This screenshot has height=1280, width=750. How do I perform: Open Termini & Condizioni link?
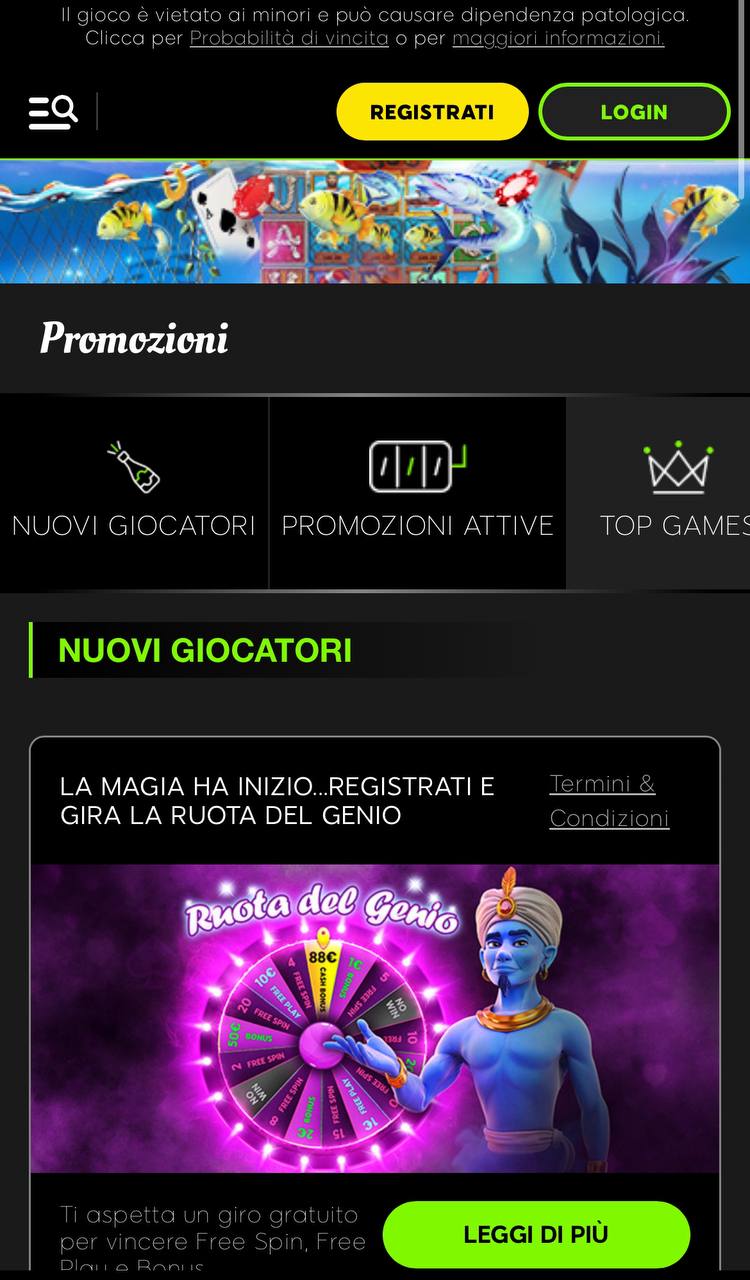coord(608,801)
